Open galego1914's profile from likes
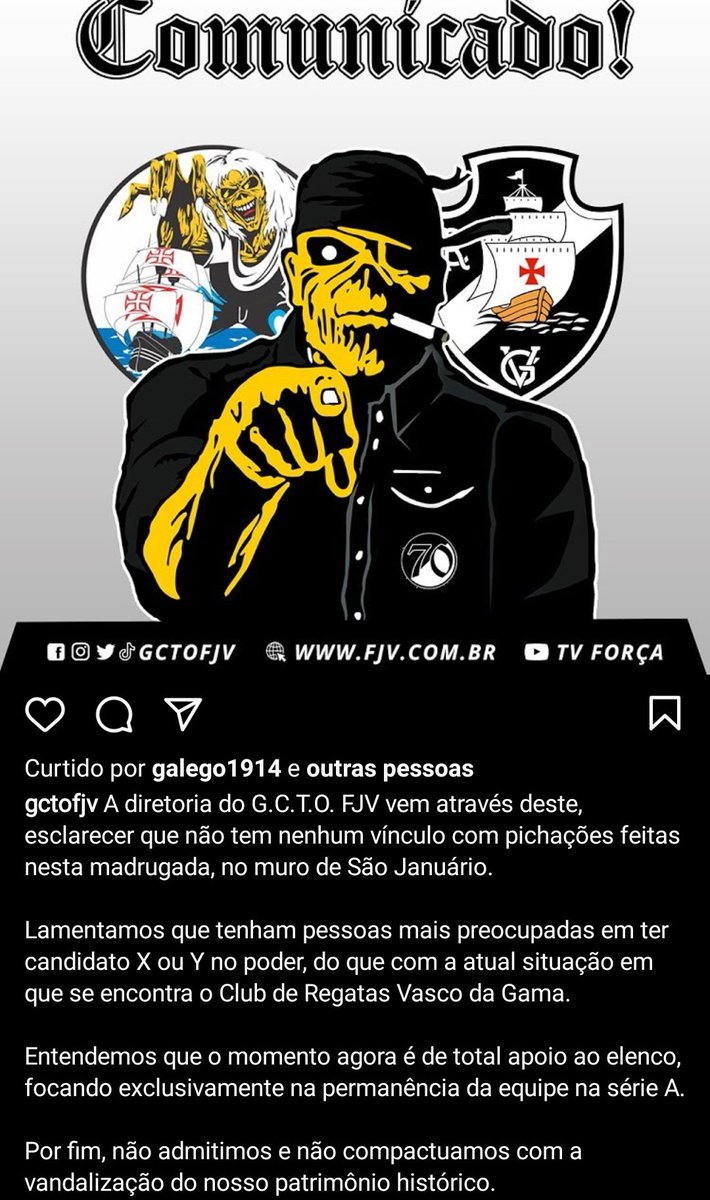 [x=216, y=769]
